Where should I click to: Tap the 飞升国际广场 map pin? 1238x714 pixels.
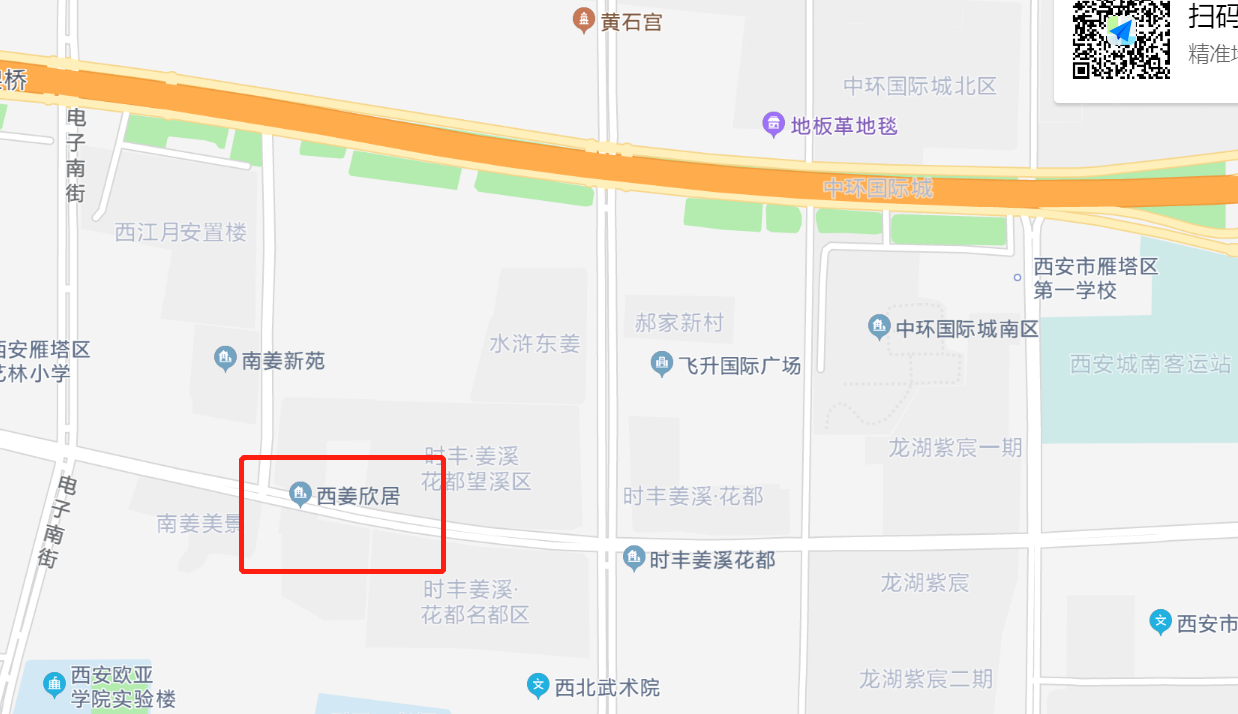point(661,365)
